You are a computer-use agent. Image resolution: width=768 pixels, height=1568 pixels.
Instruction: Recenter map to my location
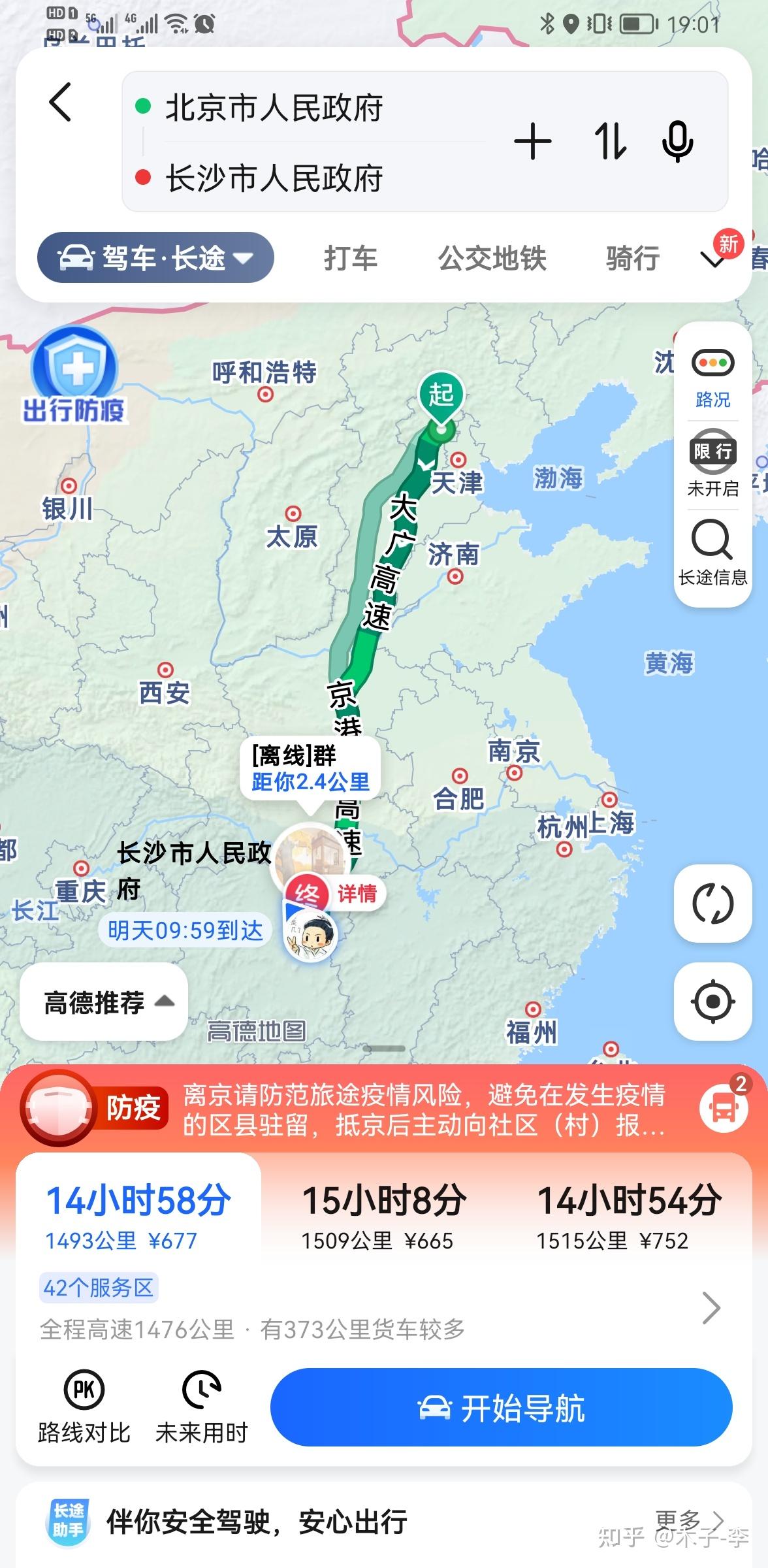point(712,1001)
